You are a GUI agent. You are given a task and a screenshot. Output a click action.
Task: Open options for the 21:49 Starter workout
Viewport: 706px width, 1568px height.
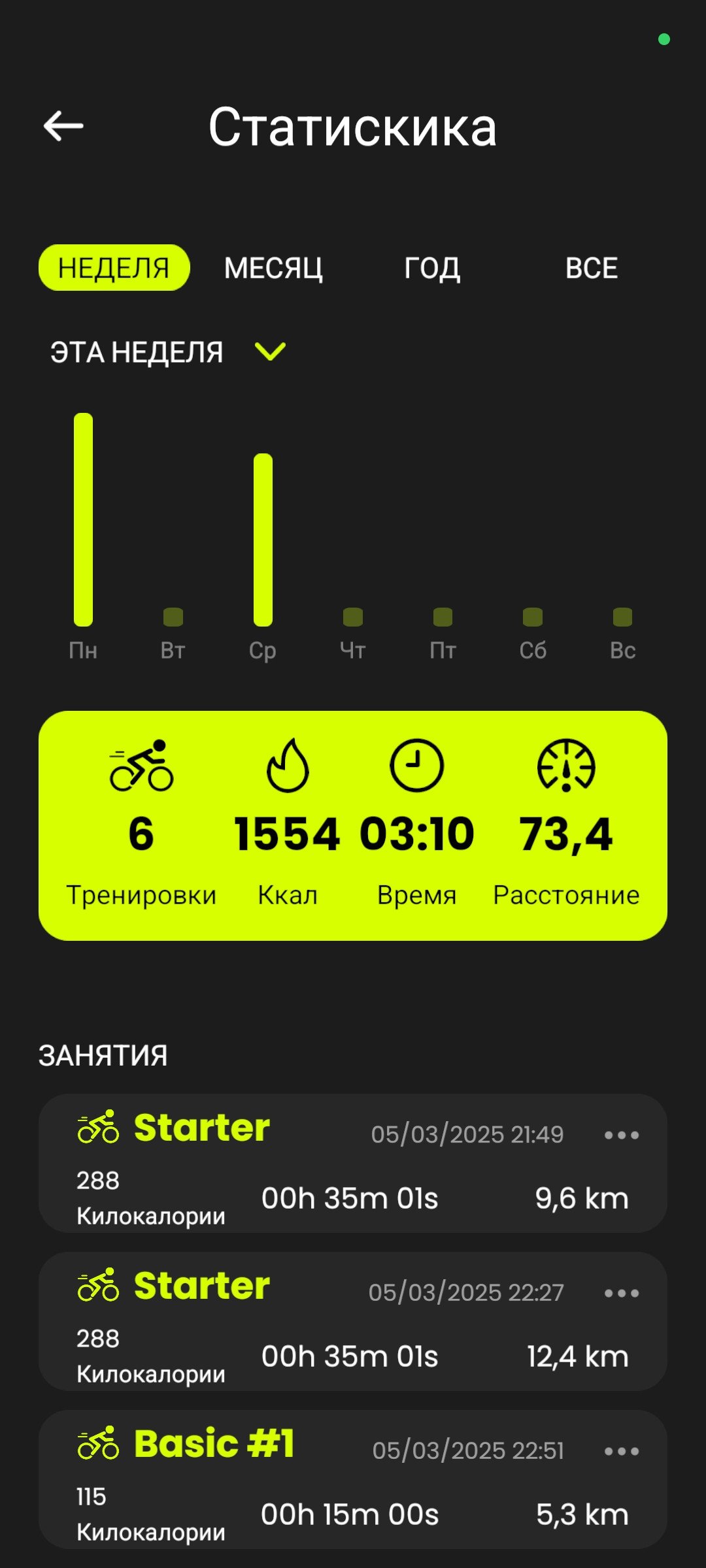click(622, 1135)
